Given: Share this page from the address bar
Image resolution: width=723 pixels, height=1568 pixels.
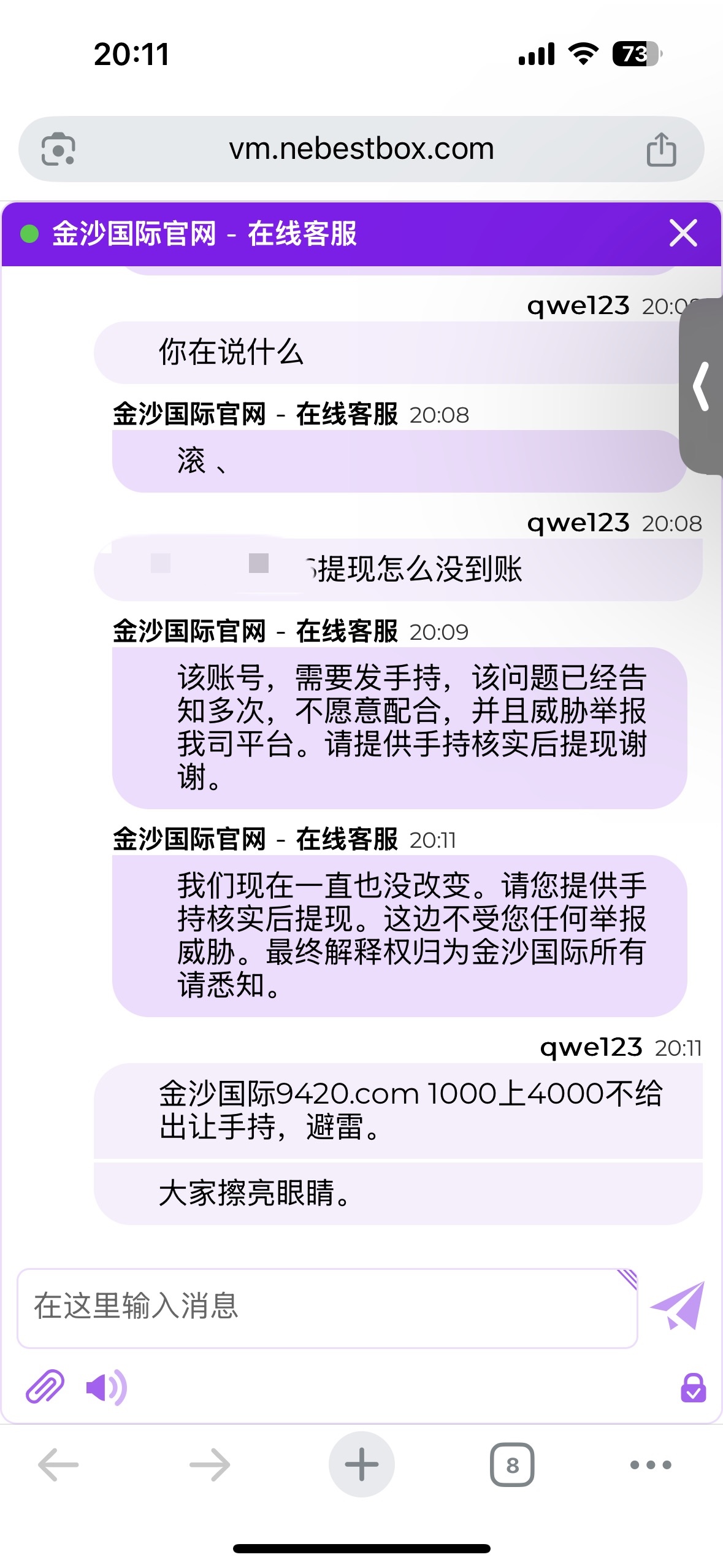Looking at the screenshot, I should 661,149.
